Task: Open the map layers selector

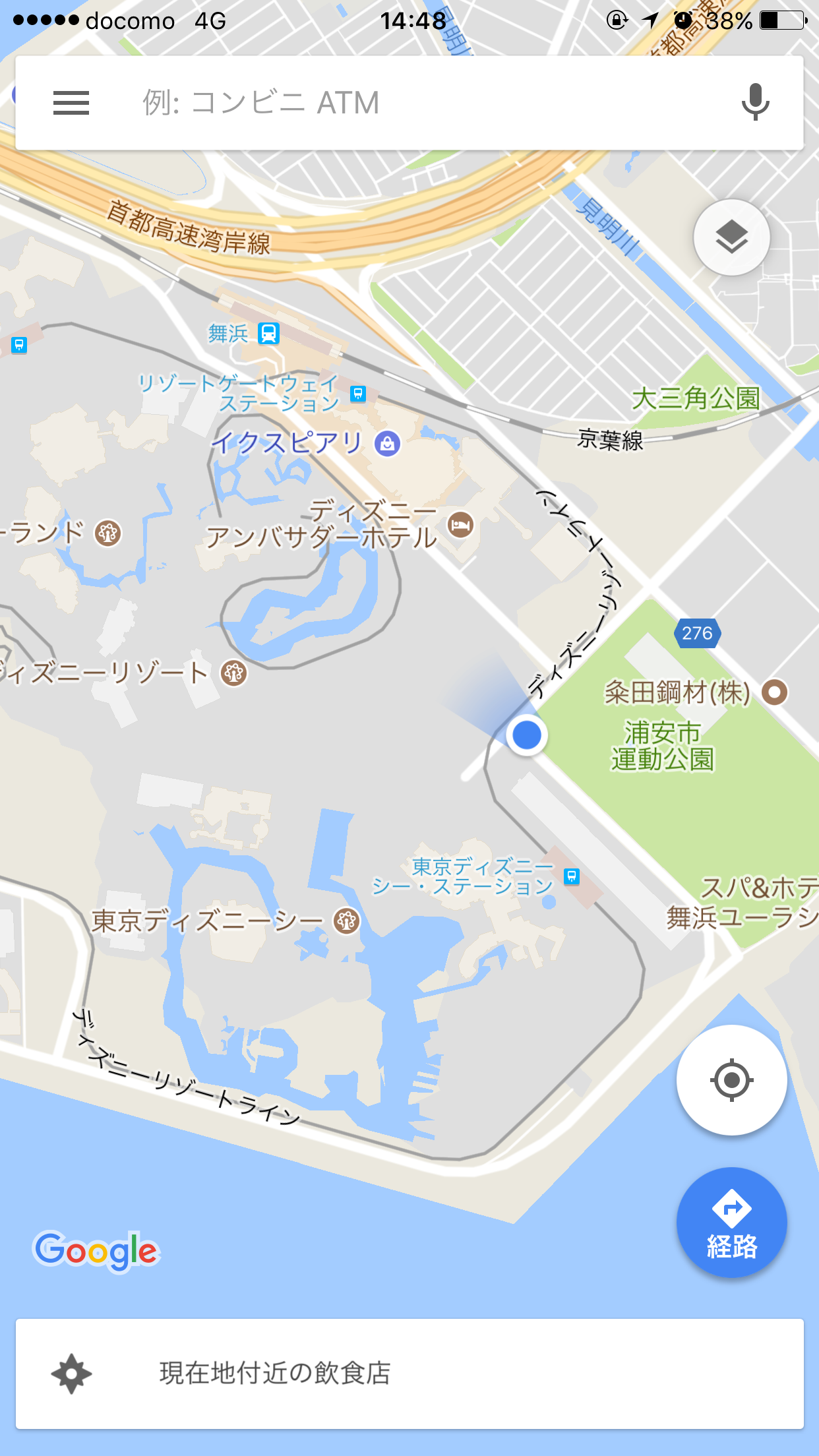Action: [x=732, y=237]
